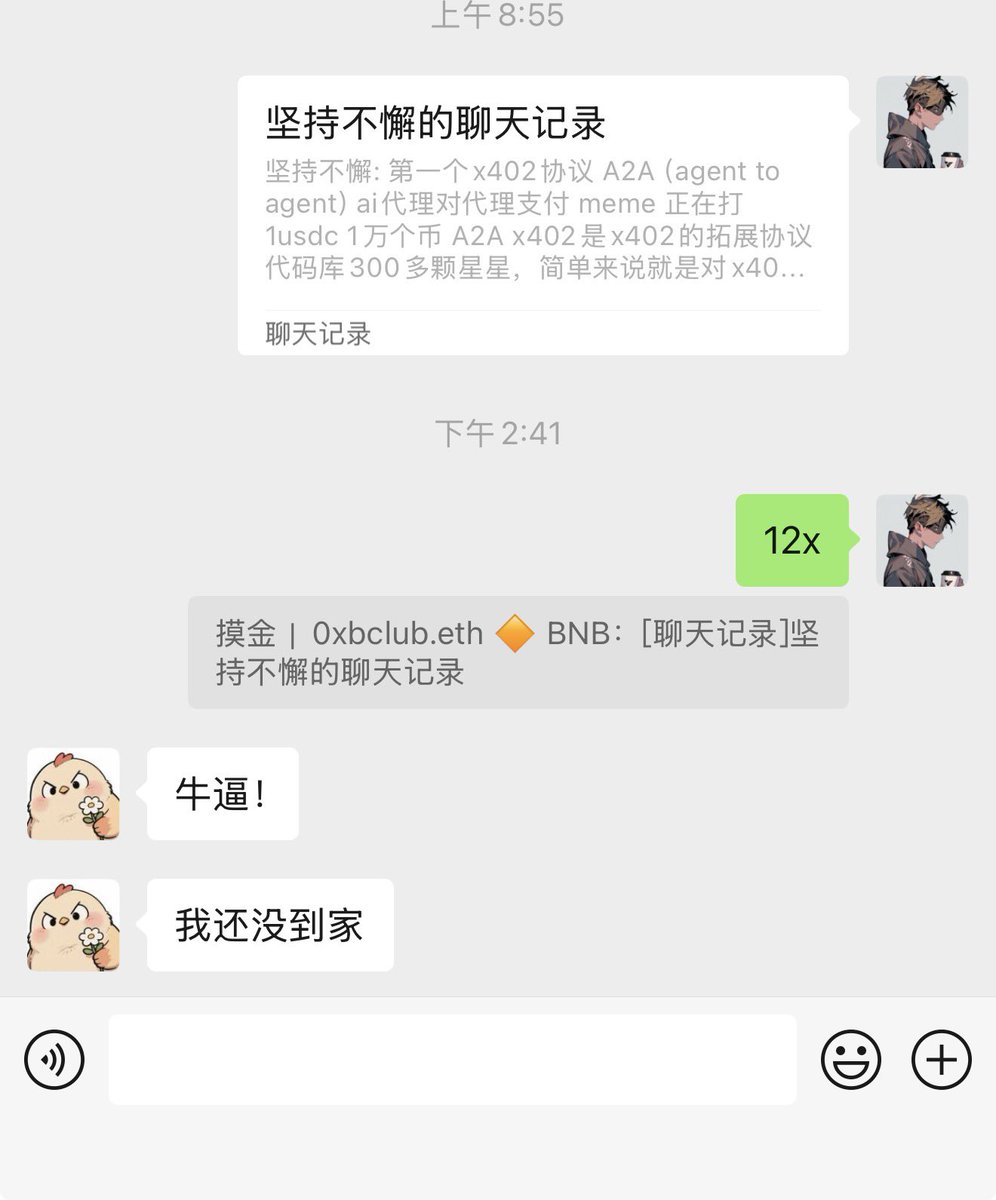The height and width of the screenshot is (1200, 996).
Task: Open the shared 坚持不懈的聊天记录 card
Action: point(542,215)
